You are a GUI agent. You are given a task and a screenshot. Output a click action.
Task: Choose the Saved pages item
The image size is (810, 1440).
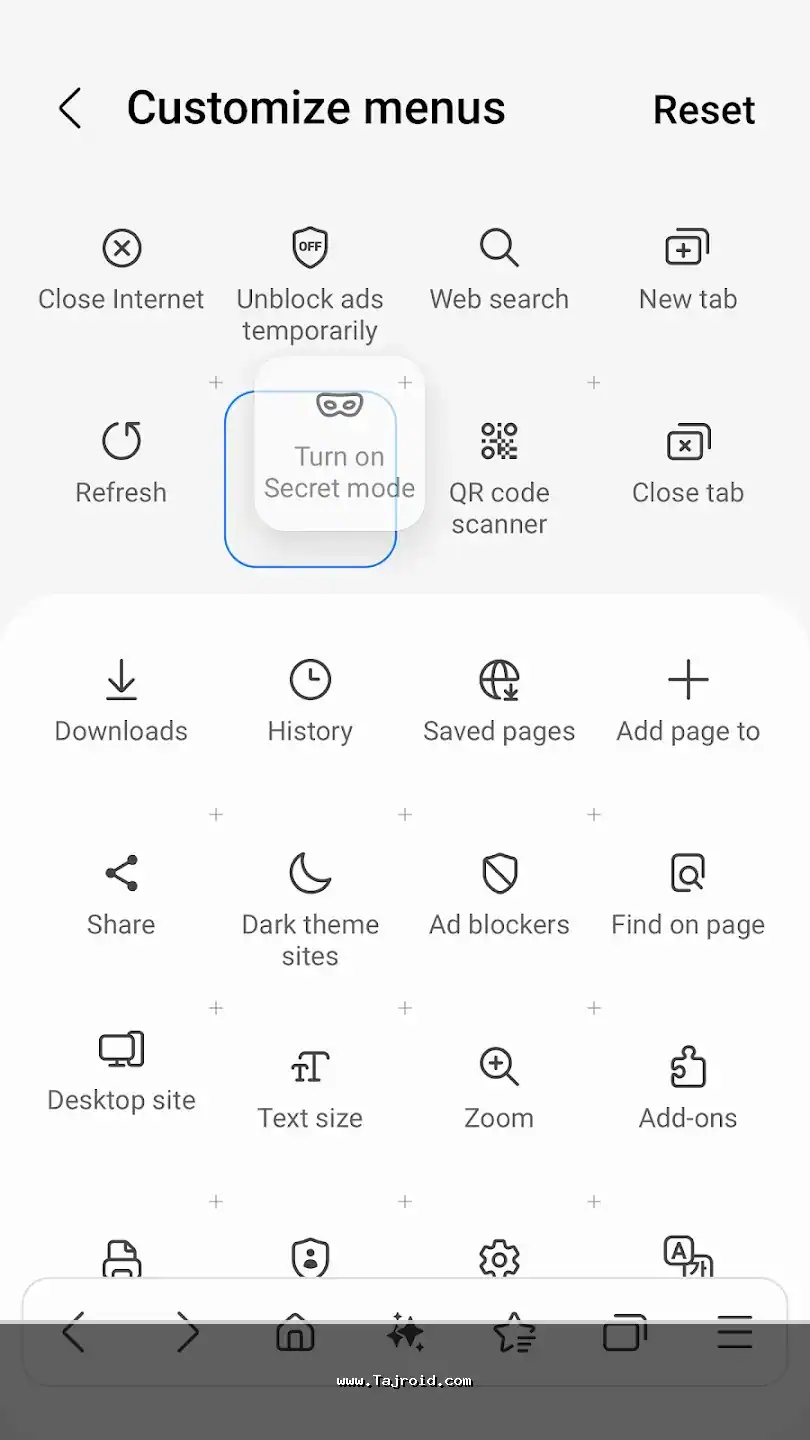tap(499, 702)
